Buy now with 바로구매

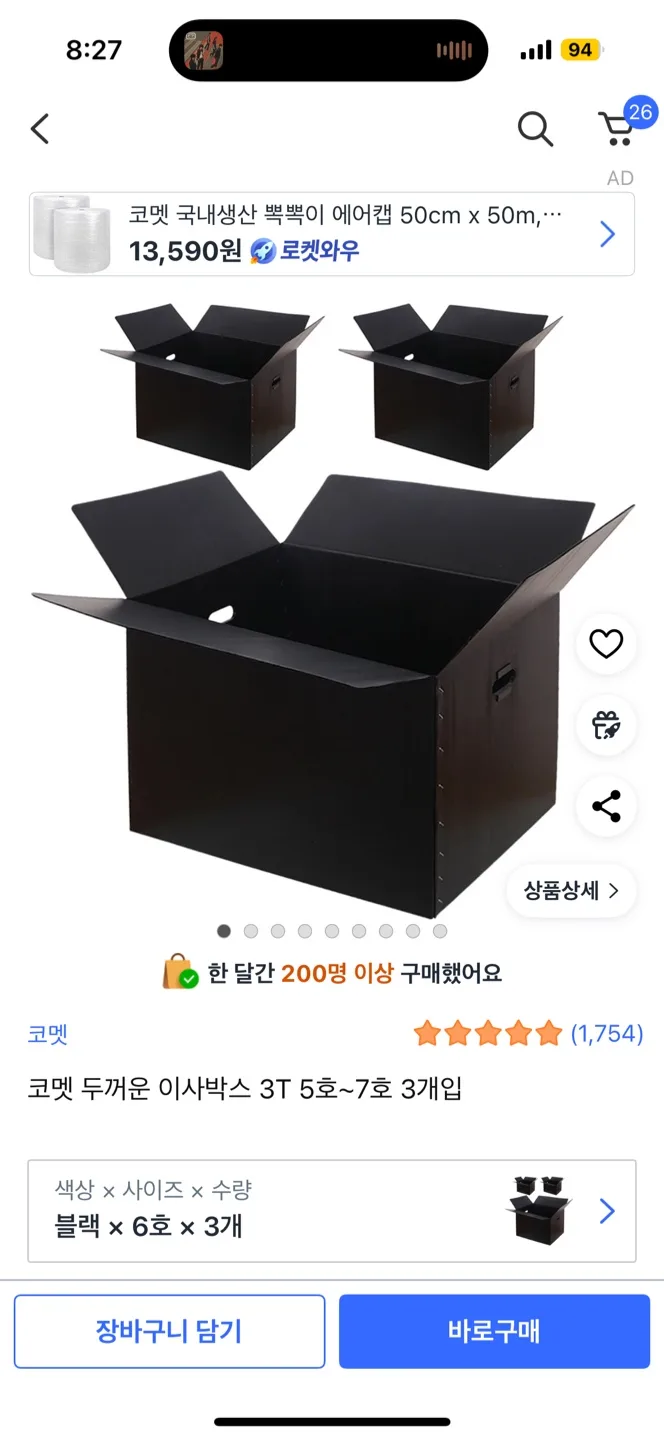[494, 1331]
